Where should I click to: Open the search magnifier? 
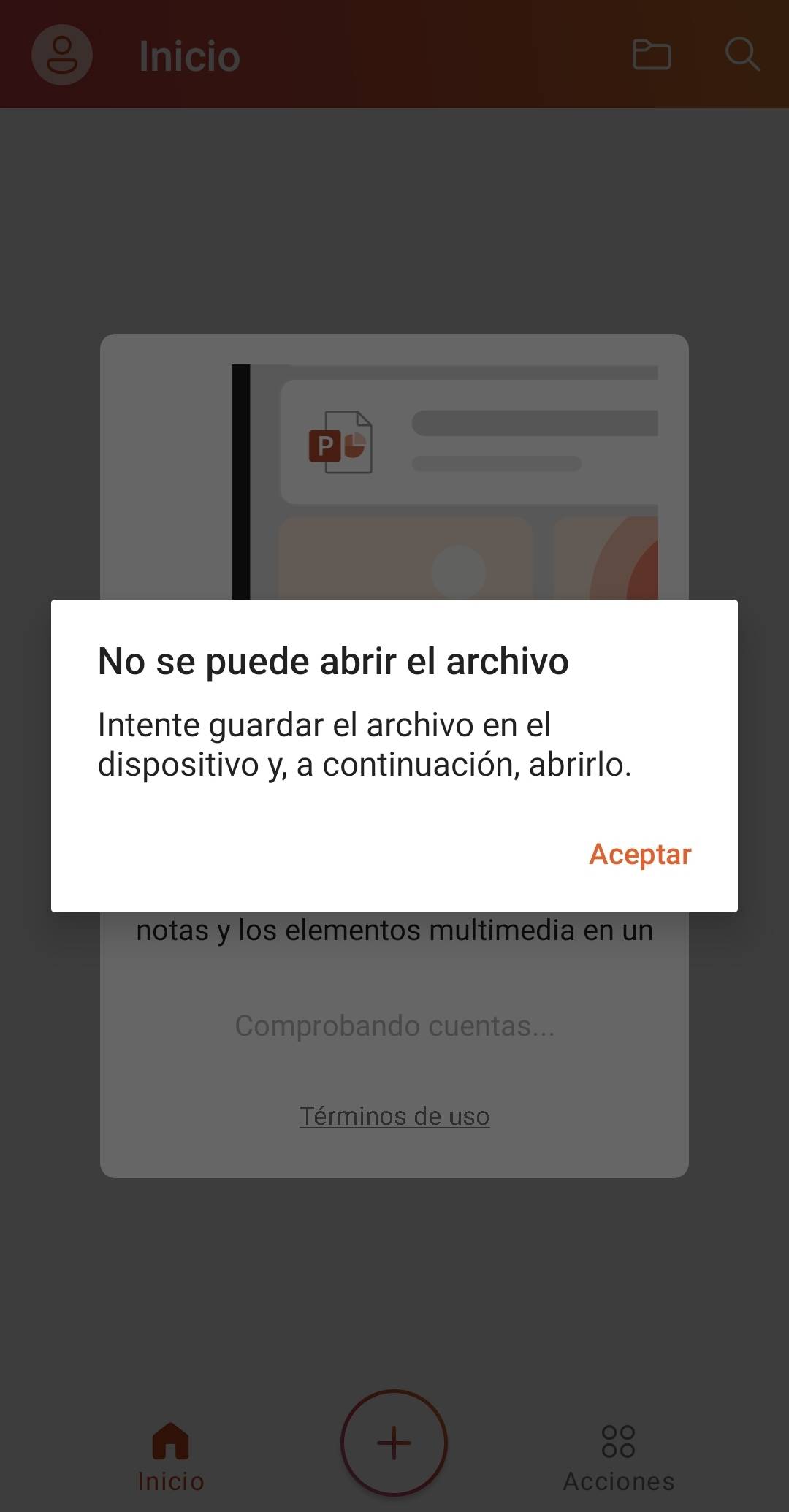coord(742,55)
